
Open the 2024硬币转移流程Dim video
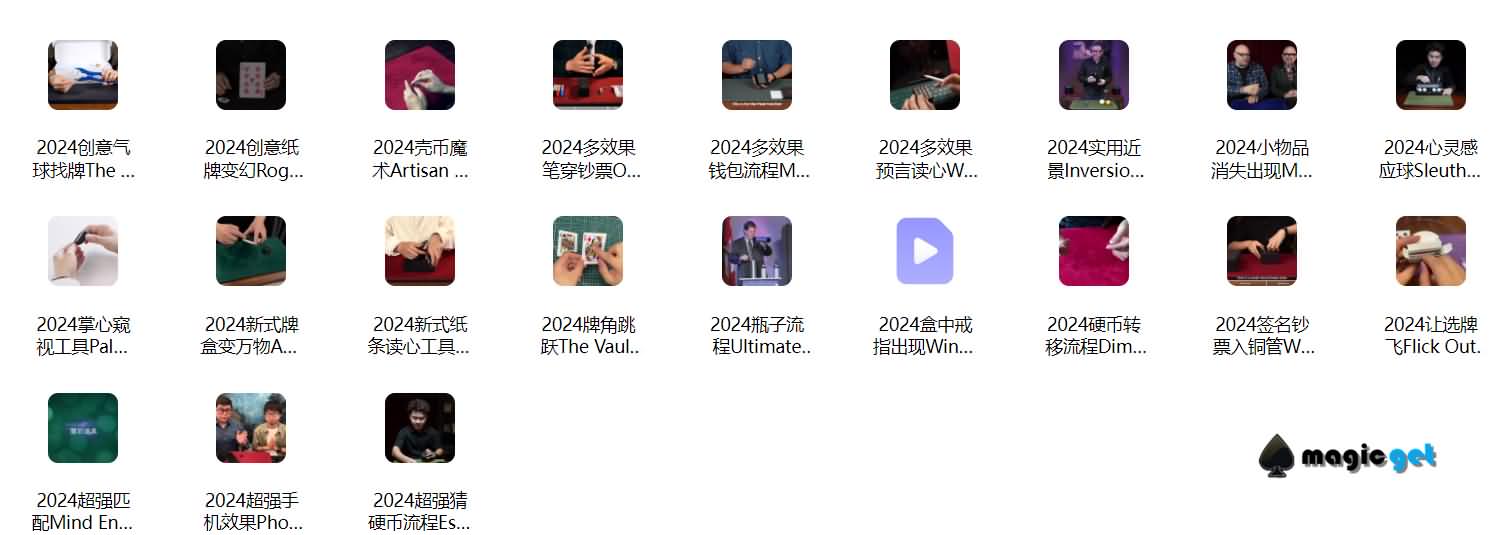(x=1094, y=251)
